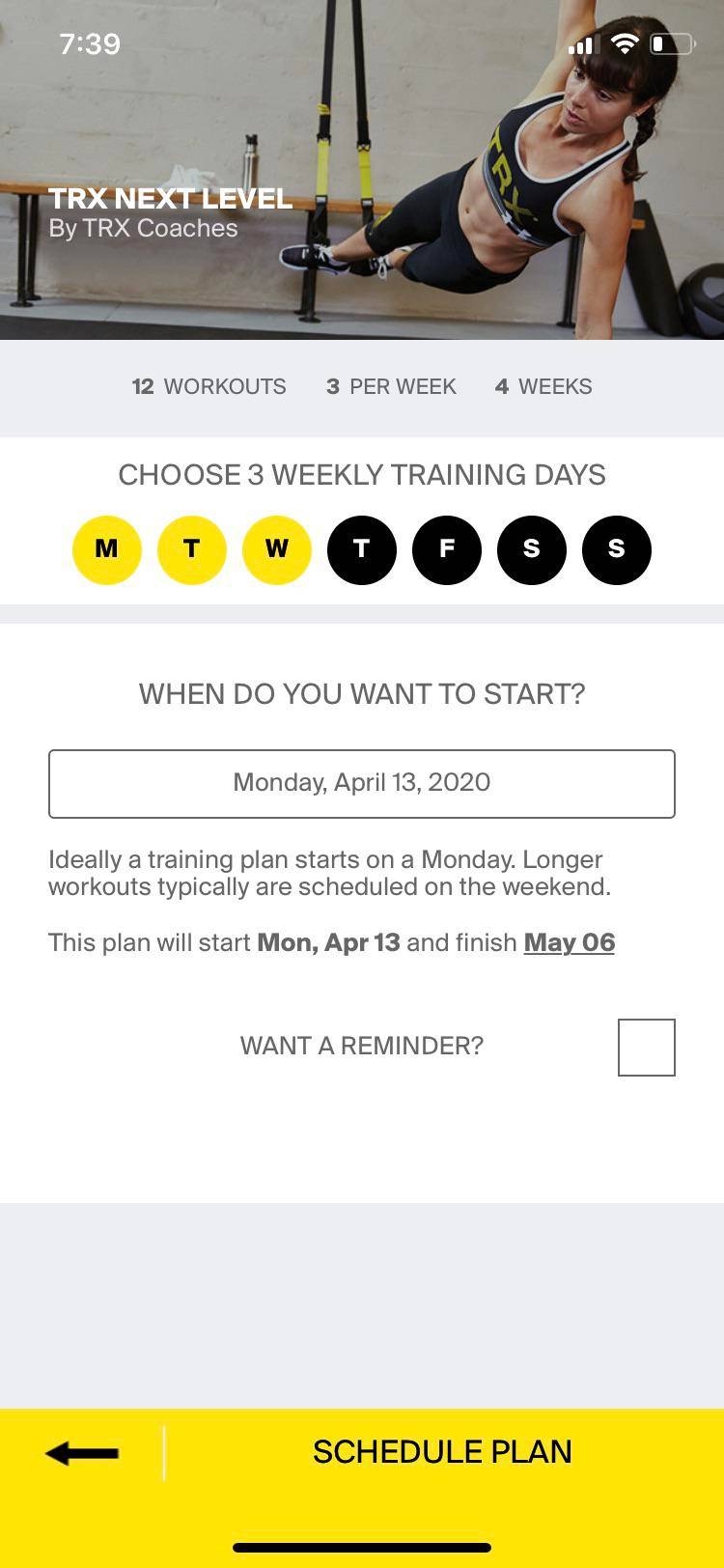Screen dimensions: 724x1568
Task: Deselect Monday as a training day
Action: pyautogui.click(x=107, y=549)
